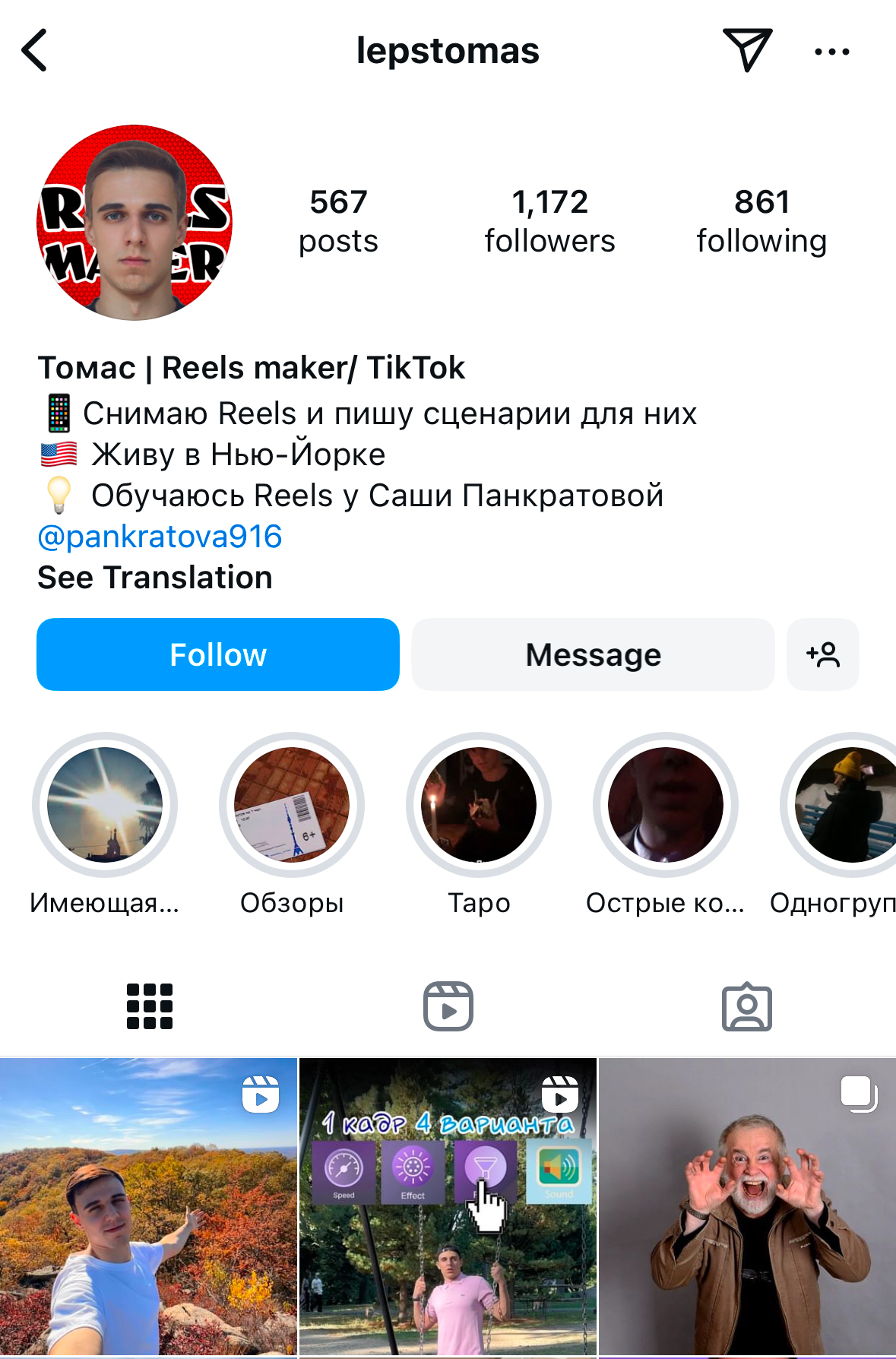
Task: Open the reel with autumn hills selfie
Action: pyautogui.click(x=148, y=1209)
